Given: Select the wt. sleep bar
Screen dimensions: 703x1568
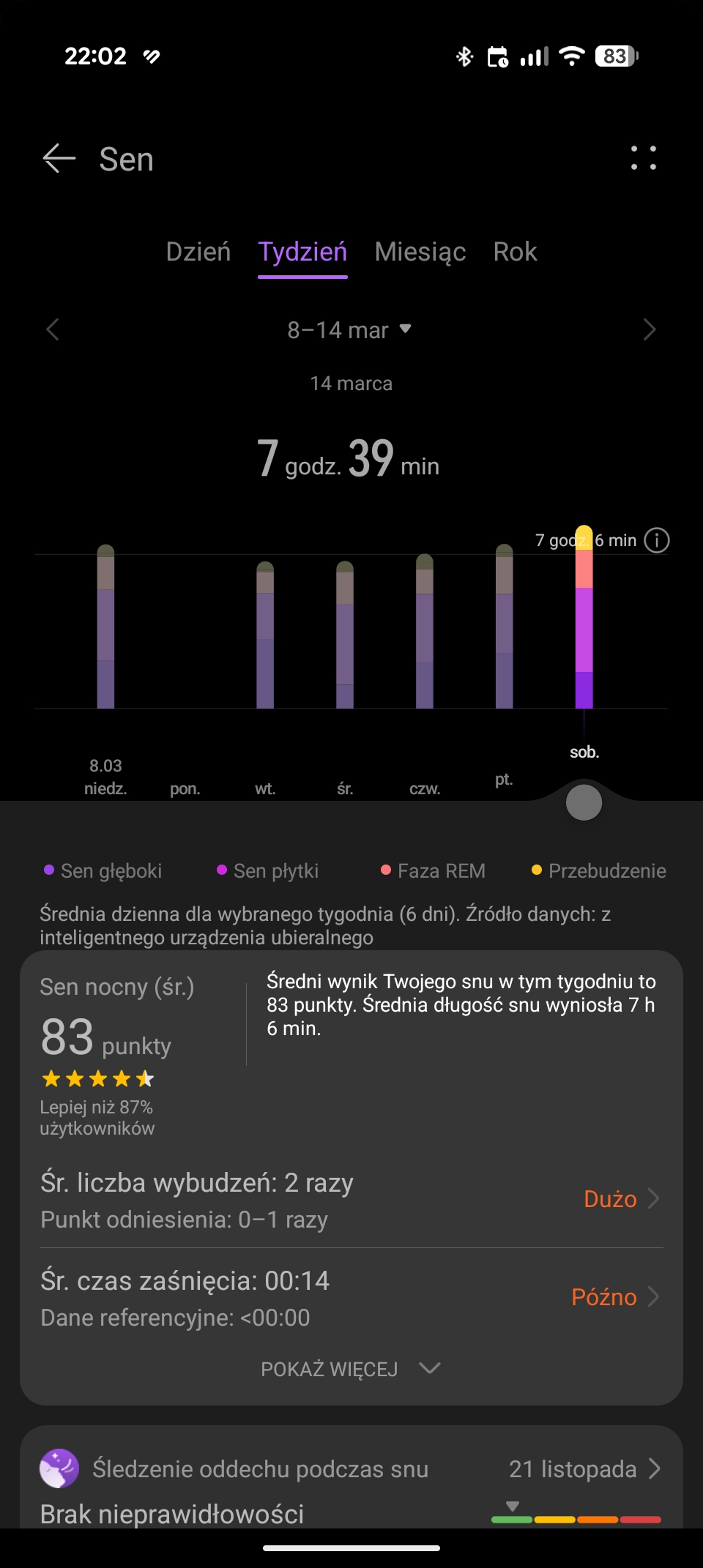Looking at the screenshot, I should point(265,637).
